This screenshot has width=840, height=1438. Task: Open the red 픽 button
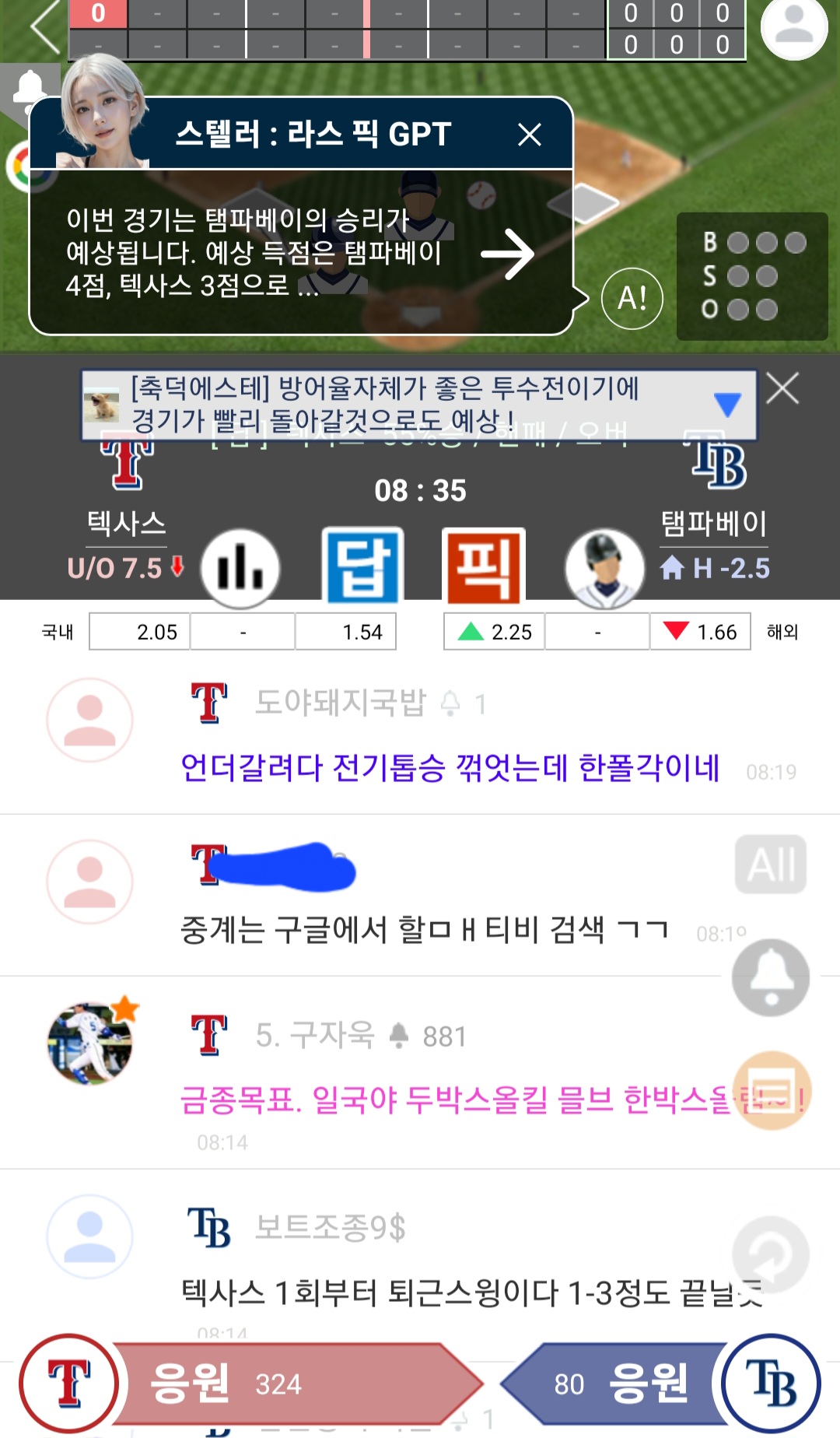483,566
